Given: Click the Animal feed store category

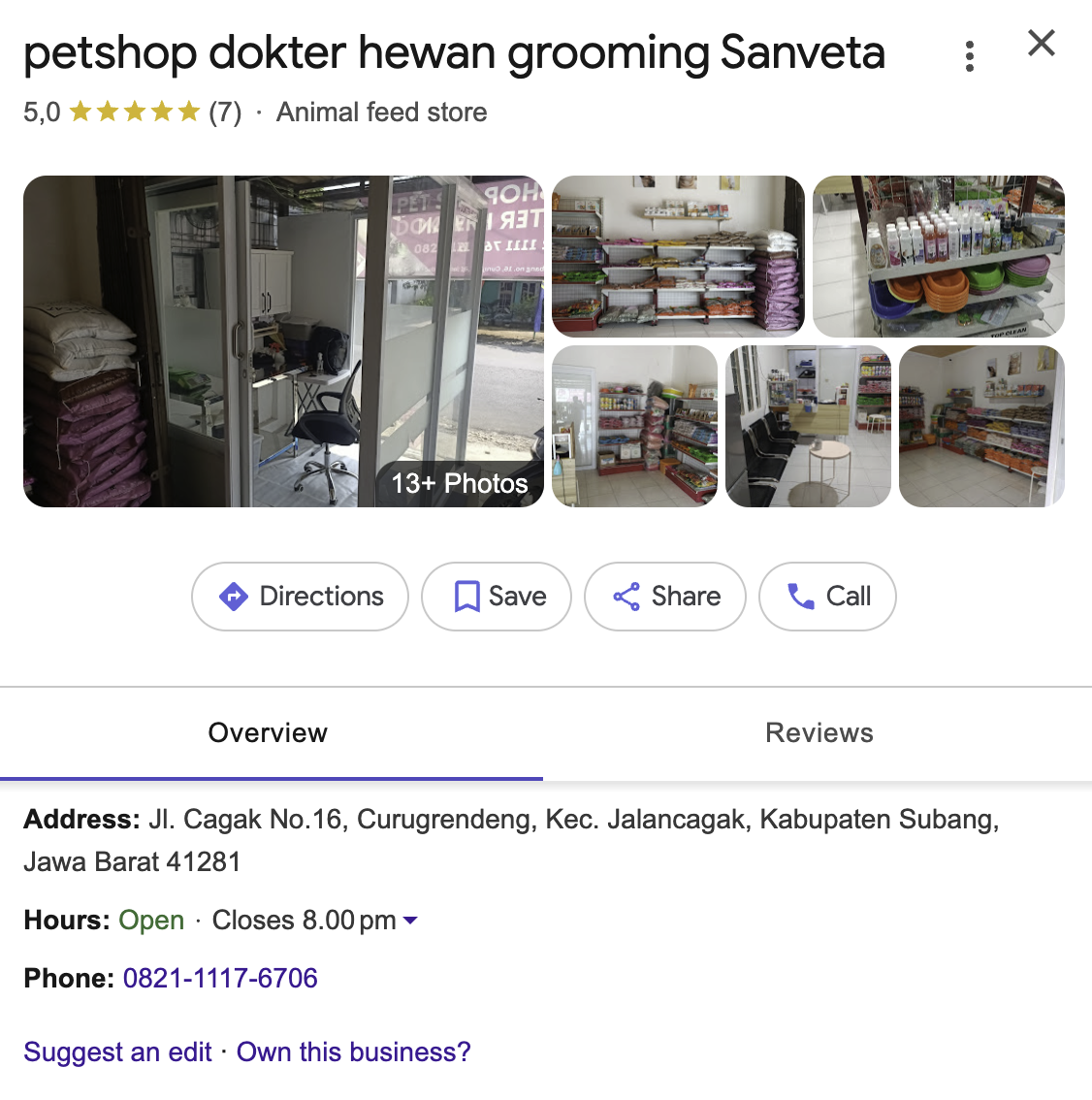Looking at the screenshot, I should pos(381,112).
